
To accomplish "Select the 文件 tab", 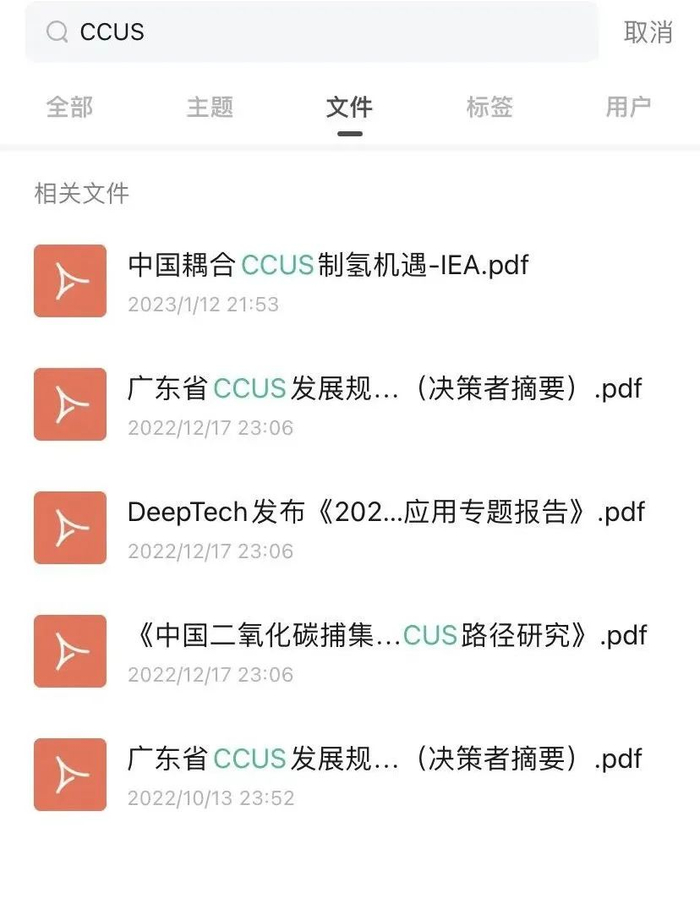I will (x=349, y=107).
